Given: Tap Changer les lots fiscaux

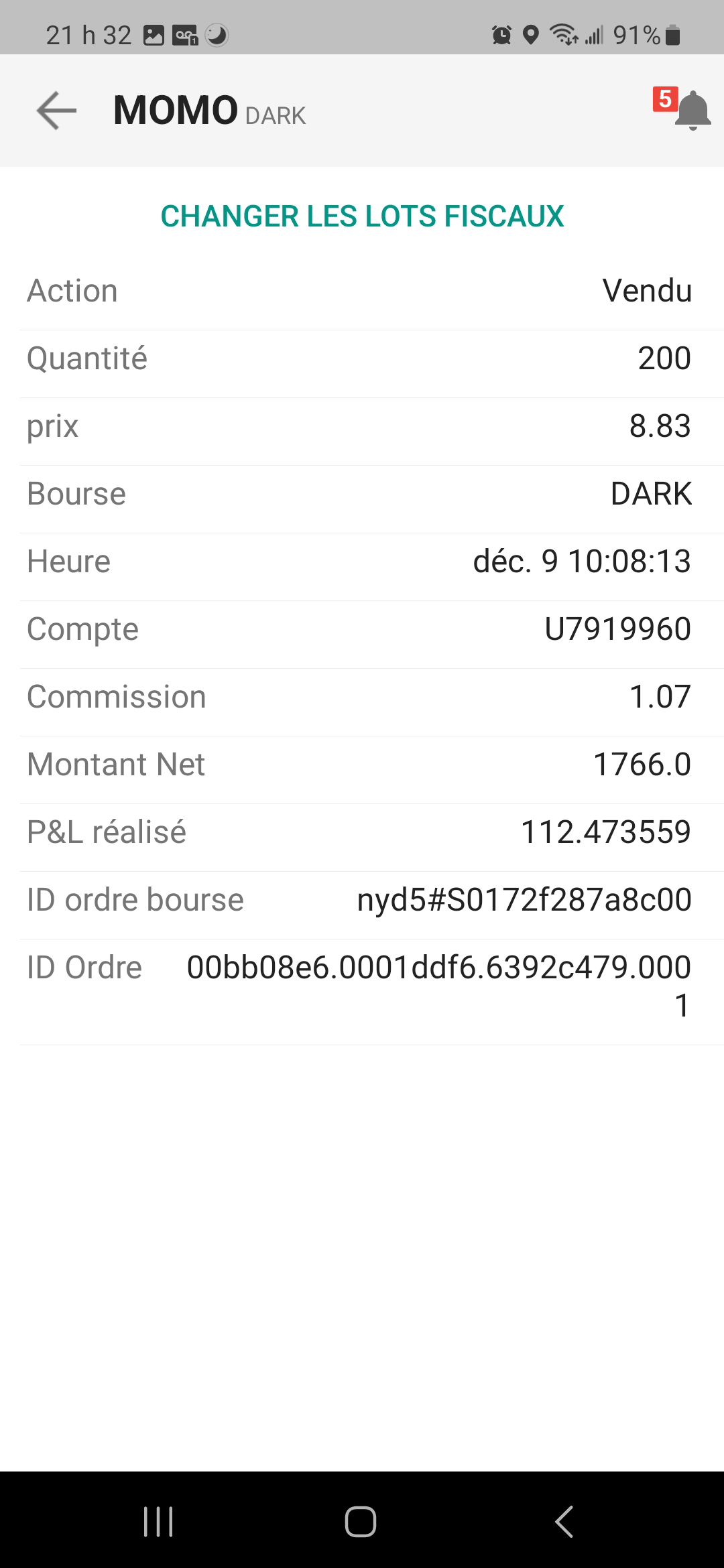Looking at the screenshot, I should (x=362, y=216).
